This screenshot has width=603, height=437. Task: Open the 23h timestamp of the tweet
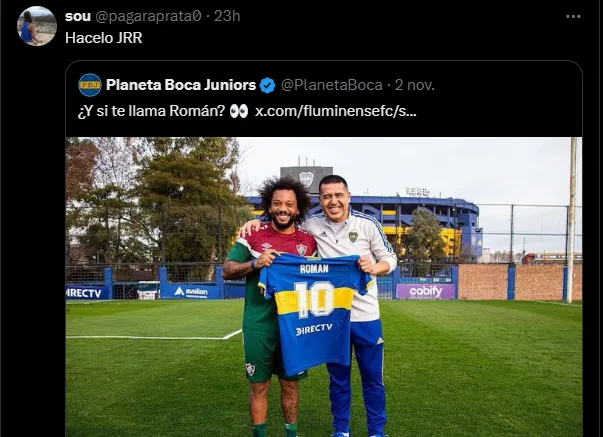pyautogui.click(x=228, y=16)
